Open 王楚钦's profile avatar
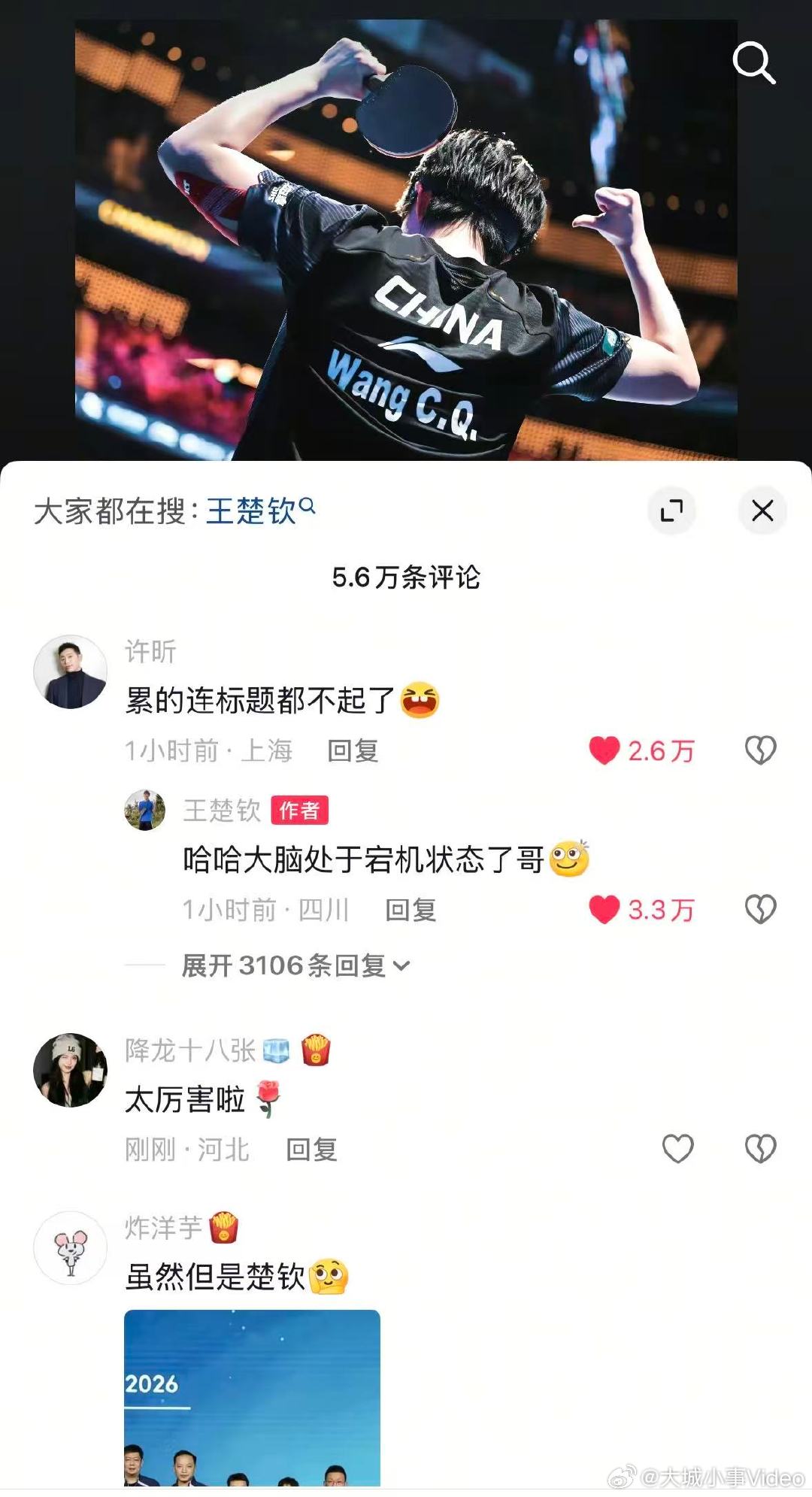The image size is (812, 1497). coord(147,811)
